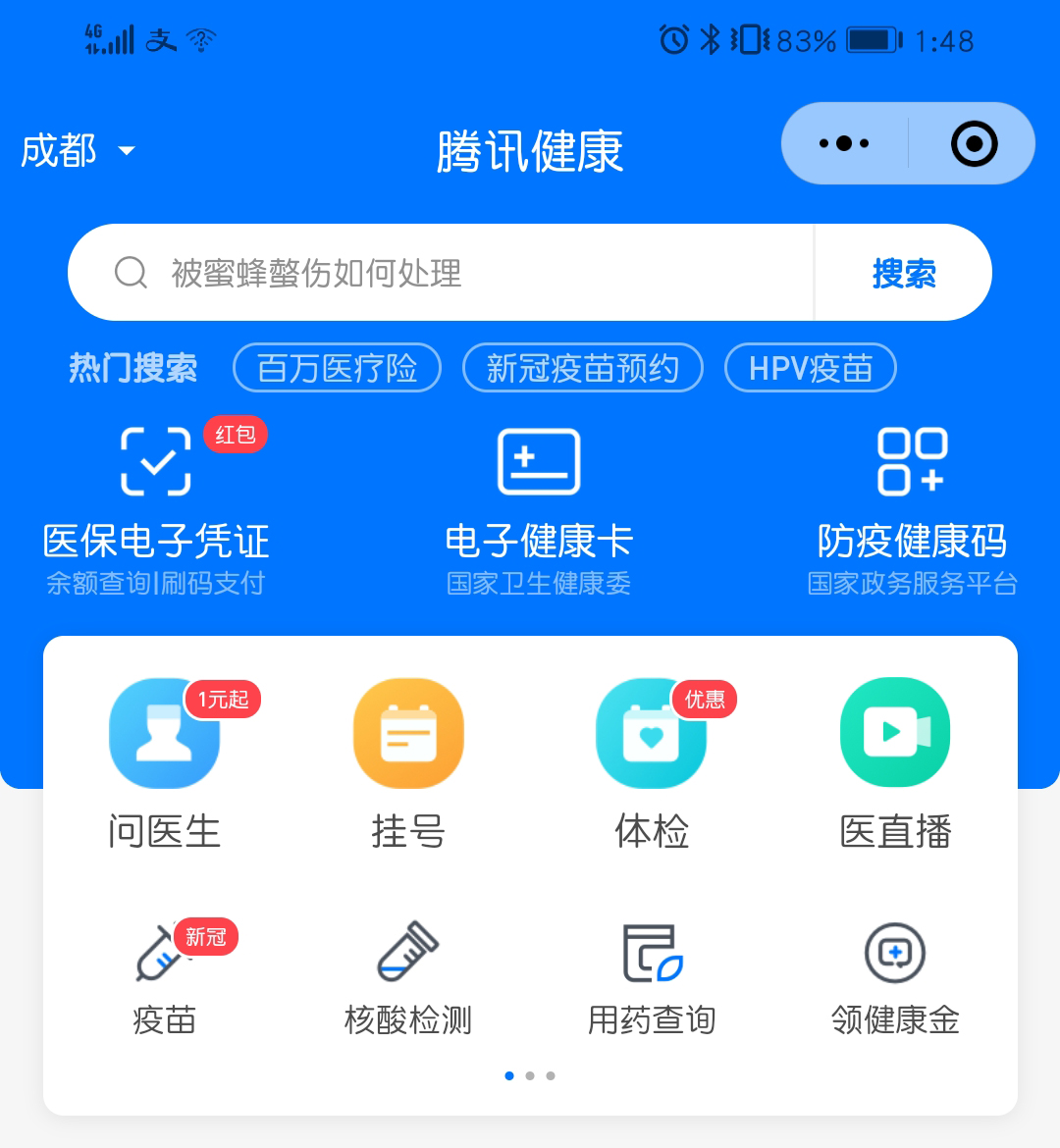Open the mini program three-dot menu

pos(844,143)
